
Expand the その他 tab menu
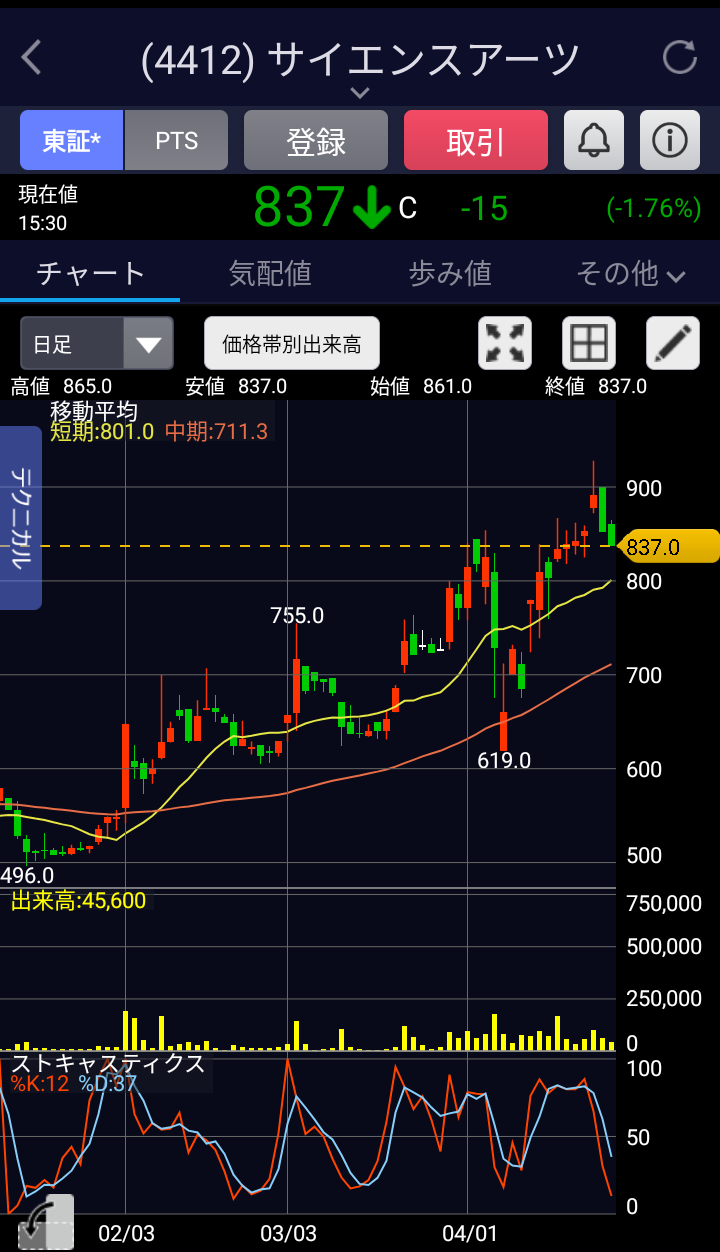[630, 273]
